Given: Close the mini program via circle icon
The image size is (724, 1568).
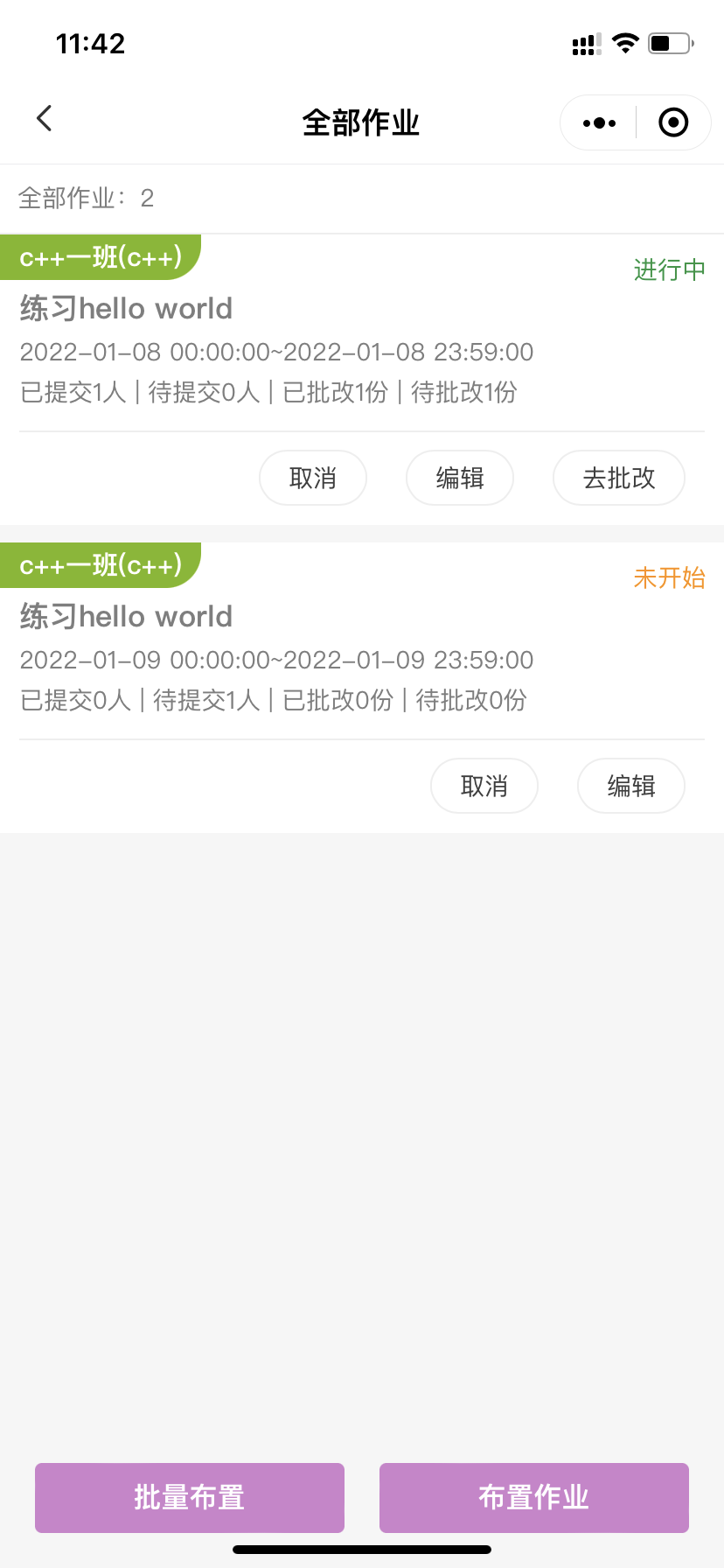Looking at the screenshot, I should tap(673, 122).
